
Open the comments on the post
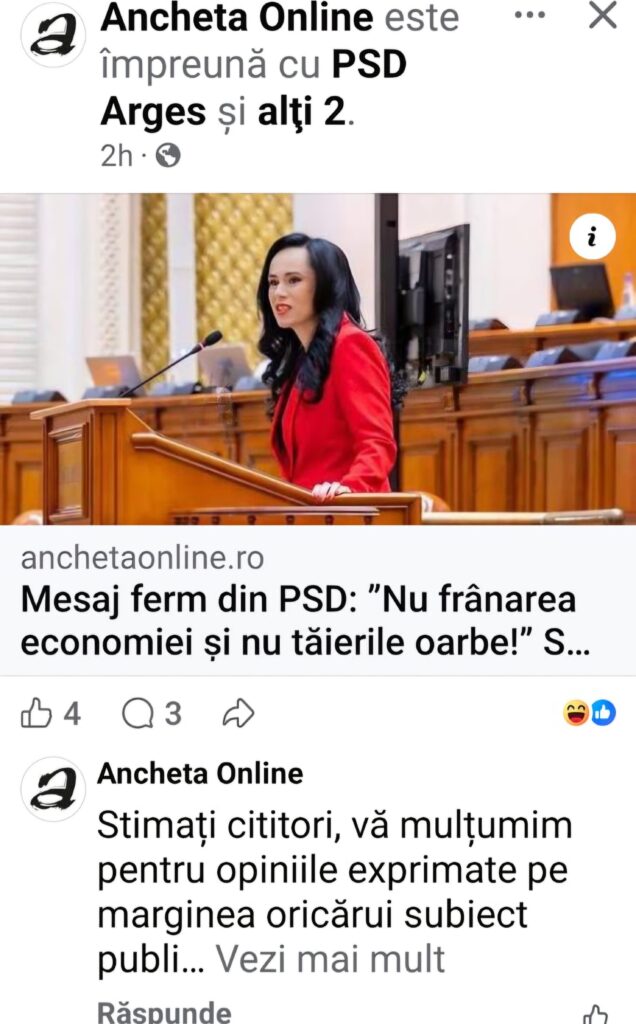[x=150, y=713]
